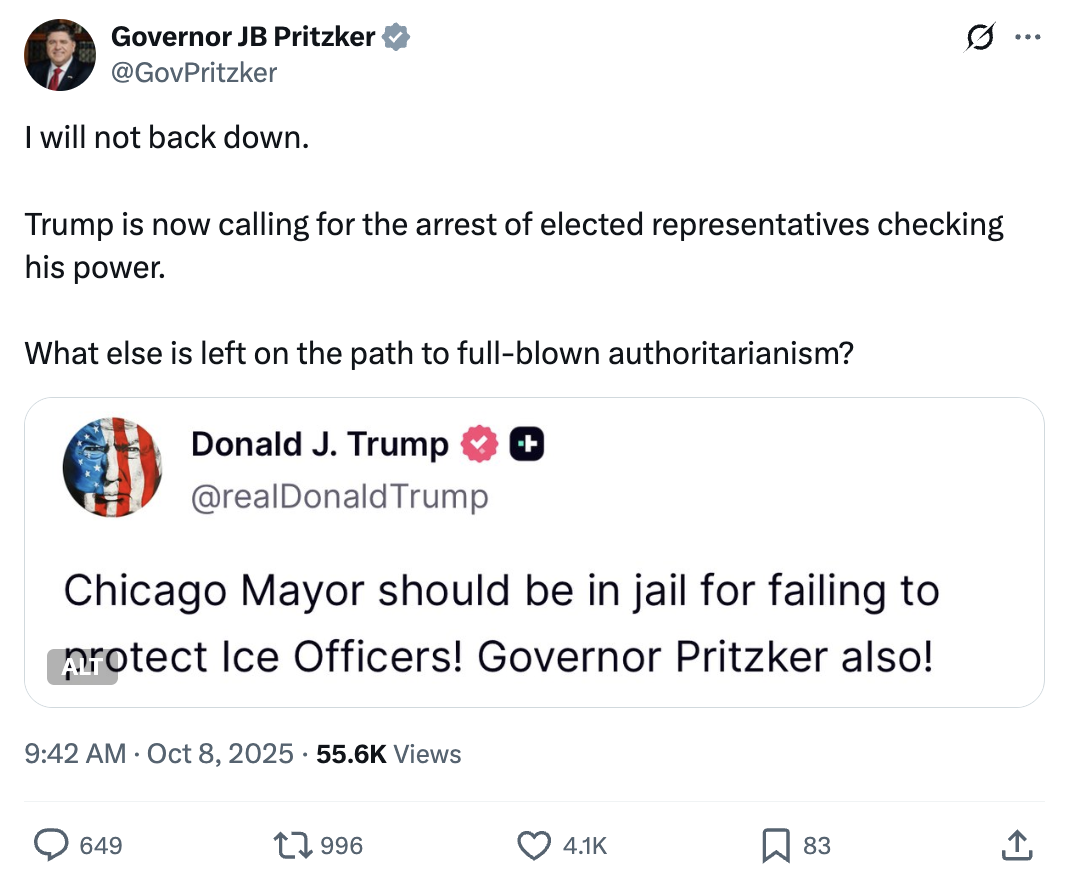Tap the Grok icon on the post
1072x884 pixels.
click(977, 38)
